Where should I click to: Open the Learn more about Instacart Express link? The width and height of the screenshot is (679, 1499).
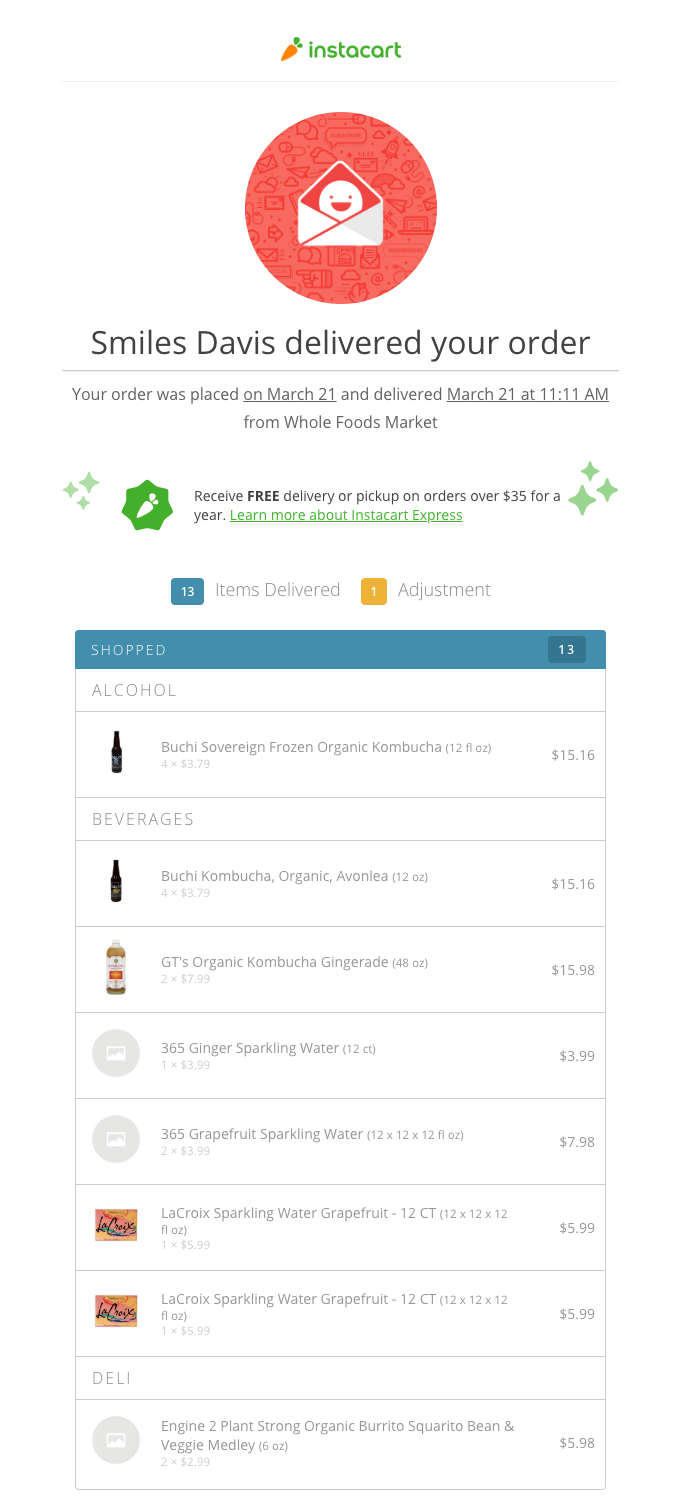point(346,516)
